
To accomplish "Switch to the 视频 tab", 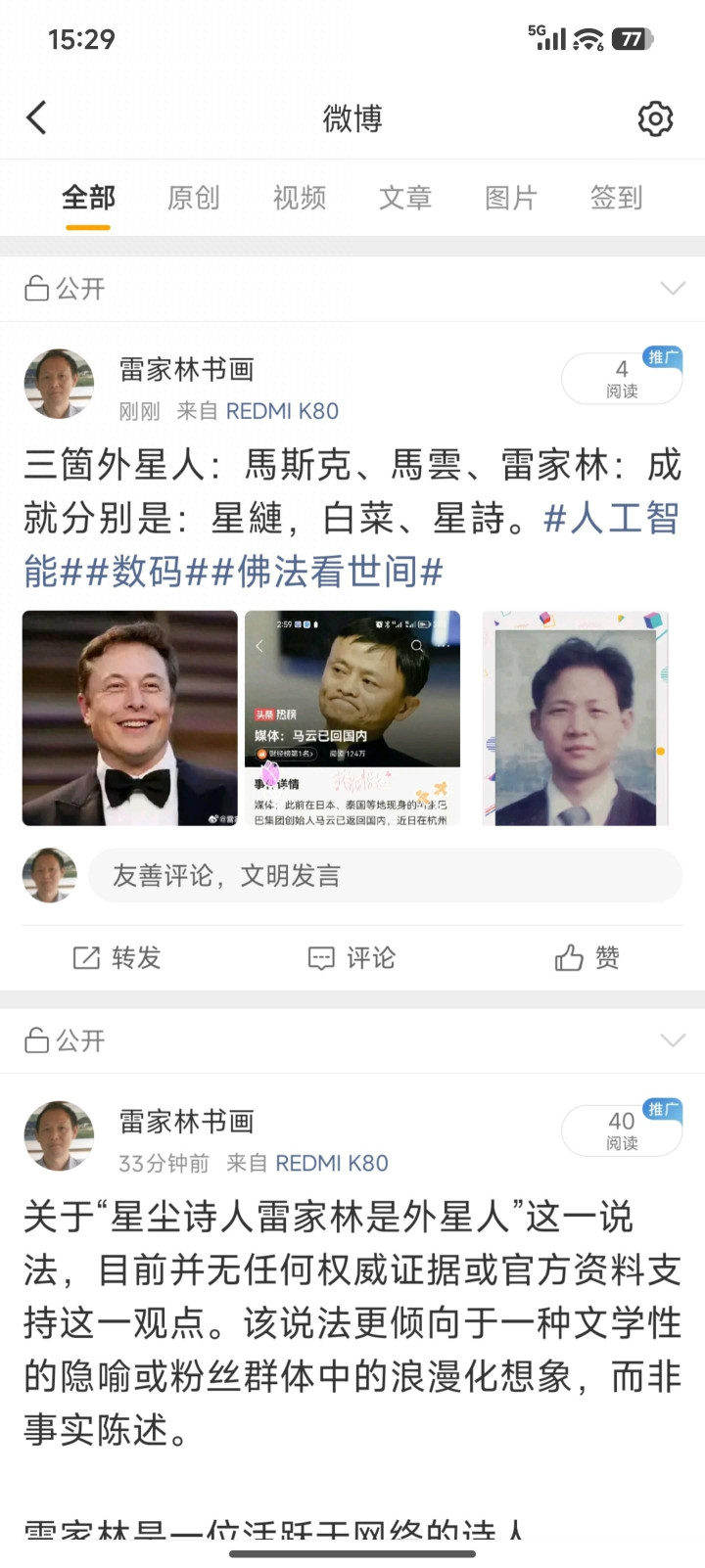I will (299, 198).
